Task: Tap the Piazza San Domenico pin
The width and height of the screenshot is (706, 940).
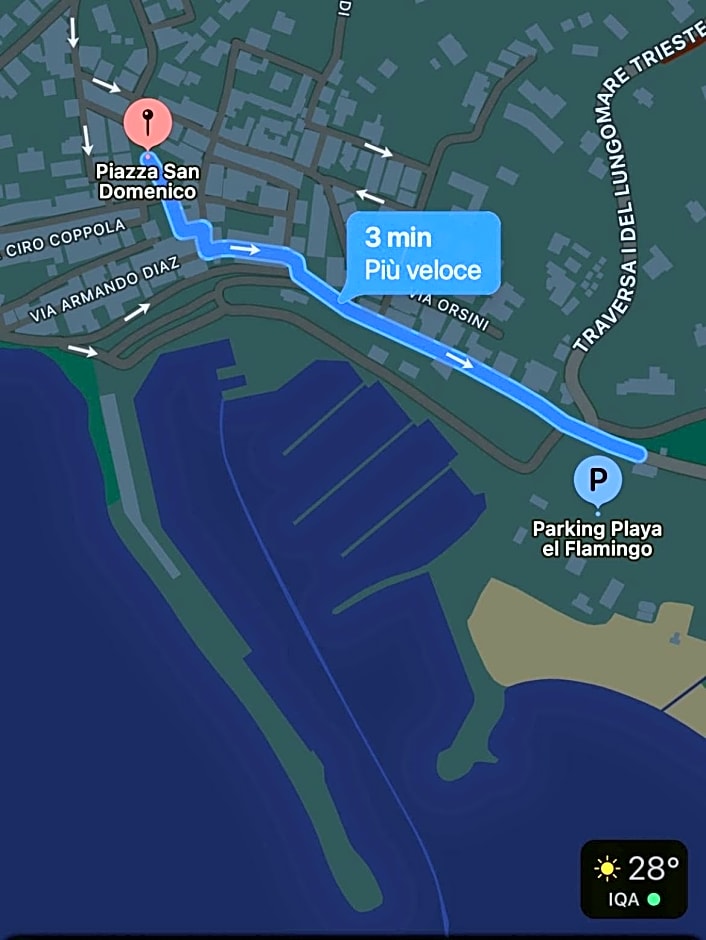Action: click(148, 125)
